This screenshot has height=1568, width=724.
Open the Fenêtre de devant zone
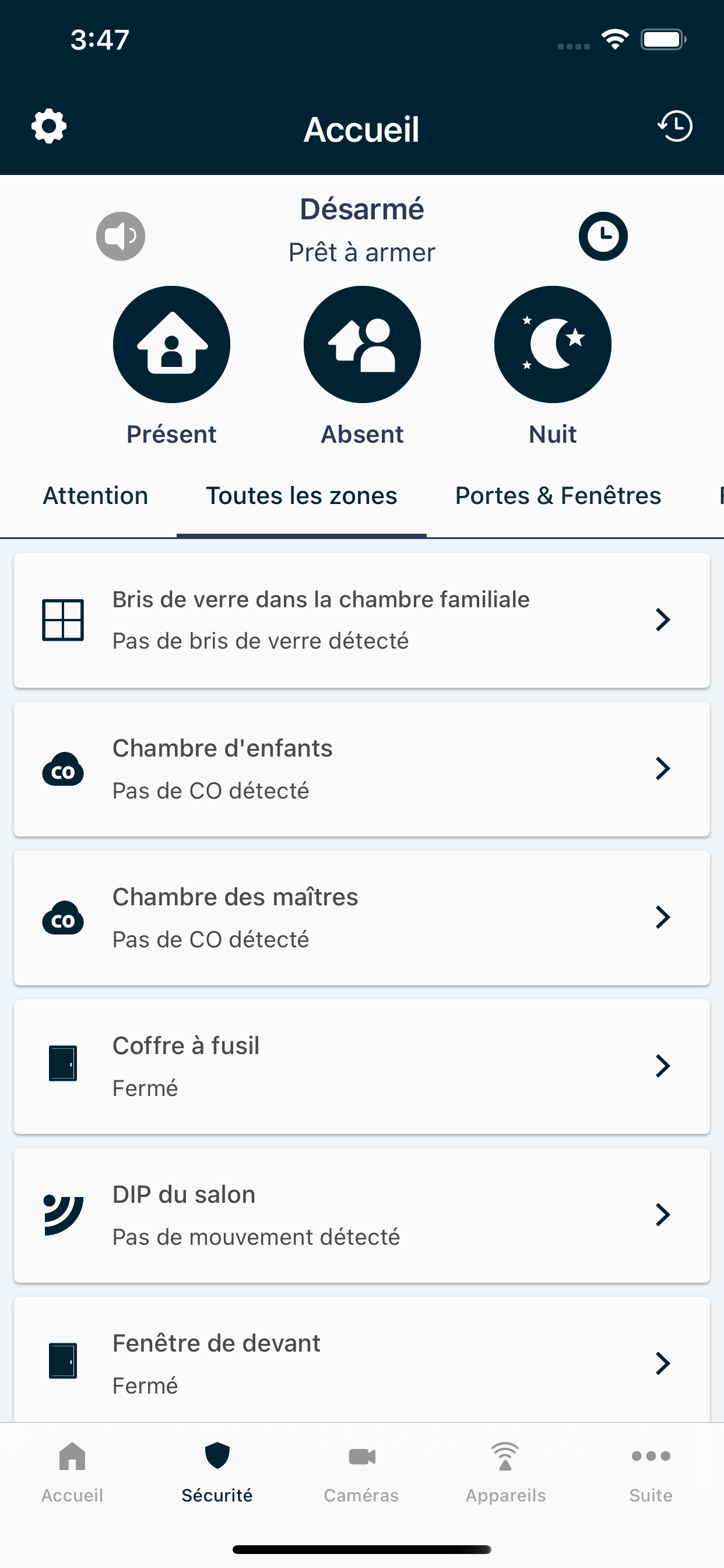click(x=362, y=1361)
